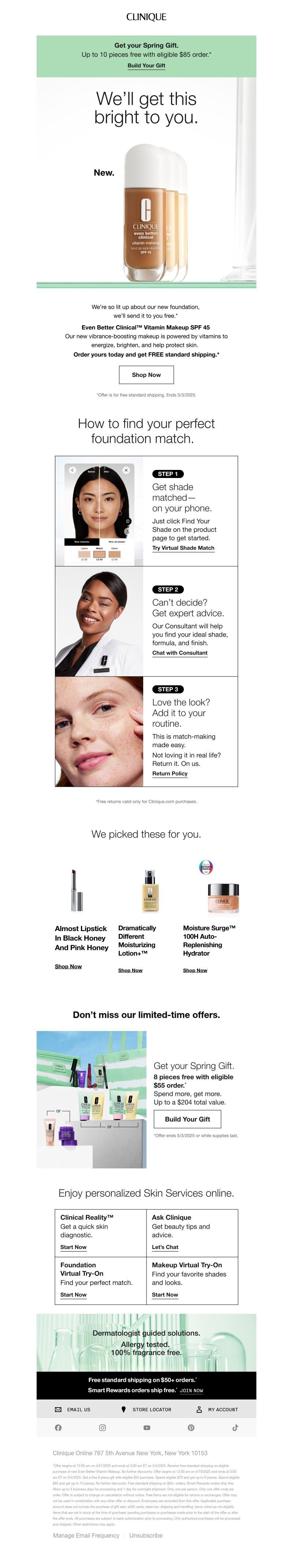Start Now under Makeup Virtual Try-On
293x1568 pixels.
(164, 1295)
